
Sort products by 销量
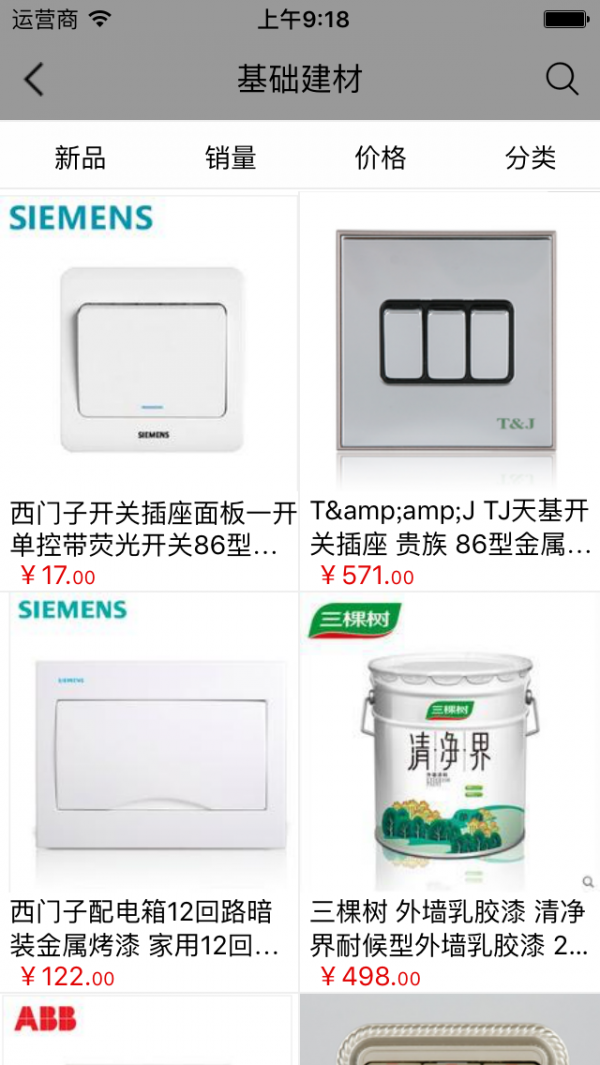231,157
